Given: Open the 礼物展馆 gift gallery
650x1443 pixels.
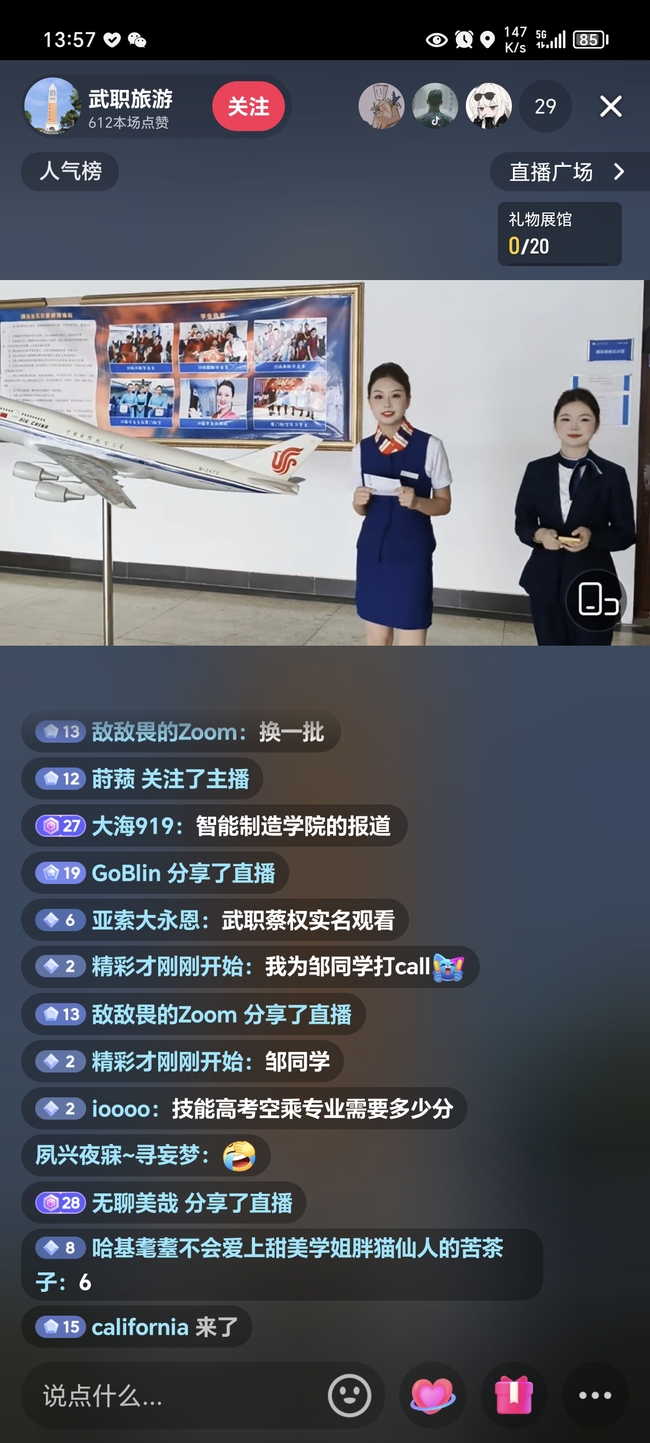Looking at the screenshot, I should (x=559, y=233).
